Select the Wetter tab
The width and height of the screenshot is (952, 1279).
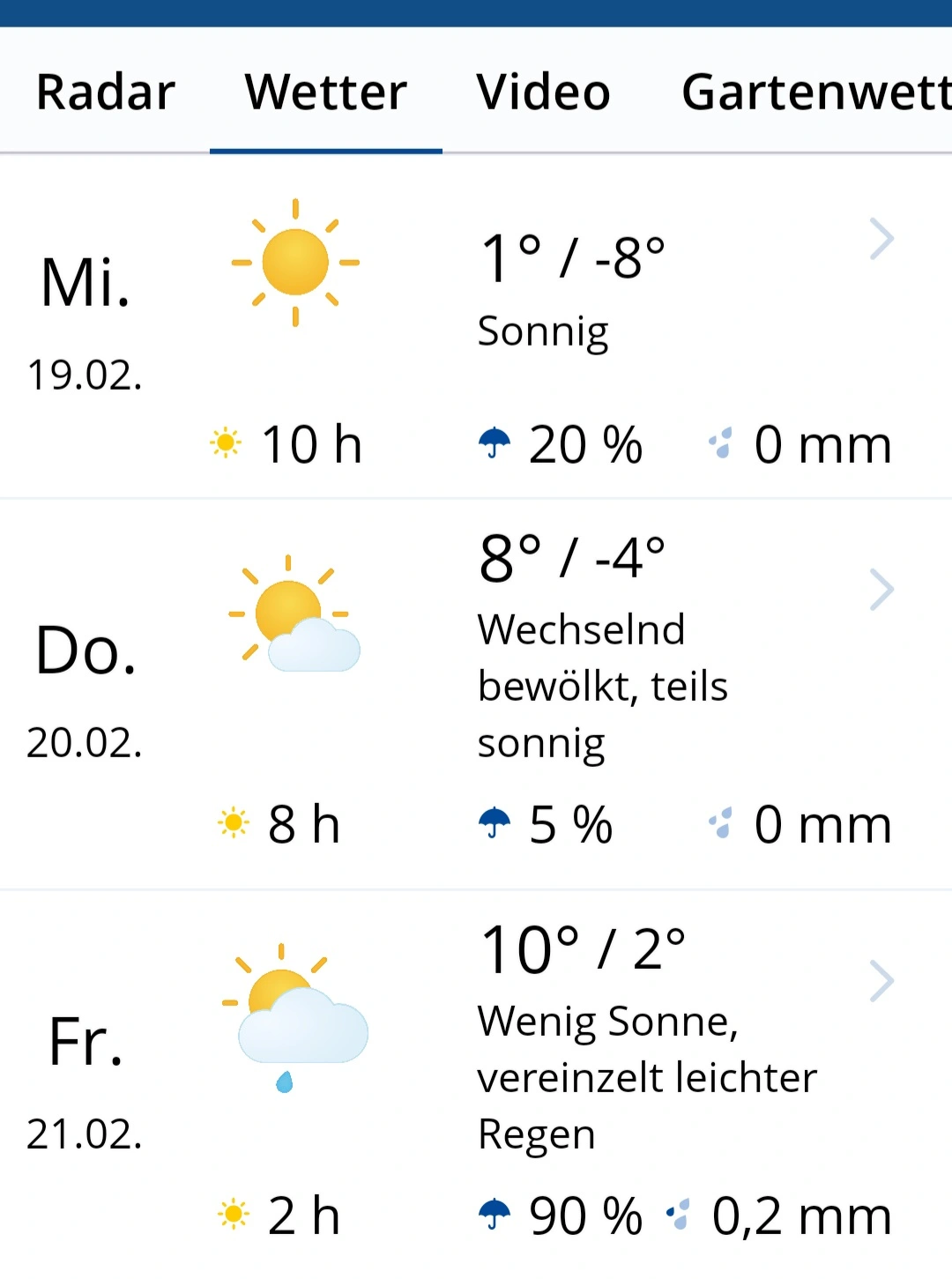[x=326, y=92]
